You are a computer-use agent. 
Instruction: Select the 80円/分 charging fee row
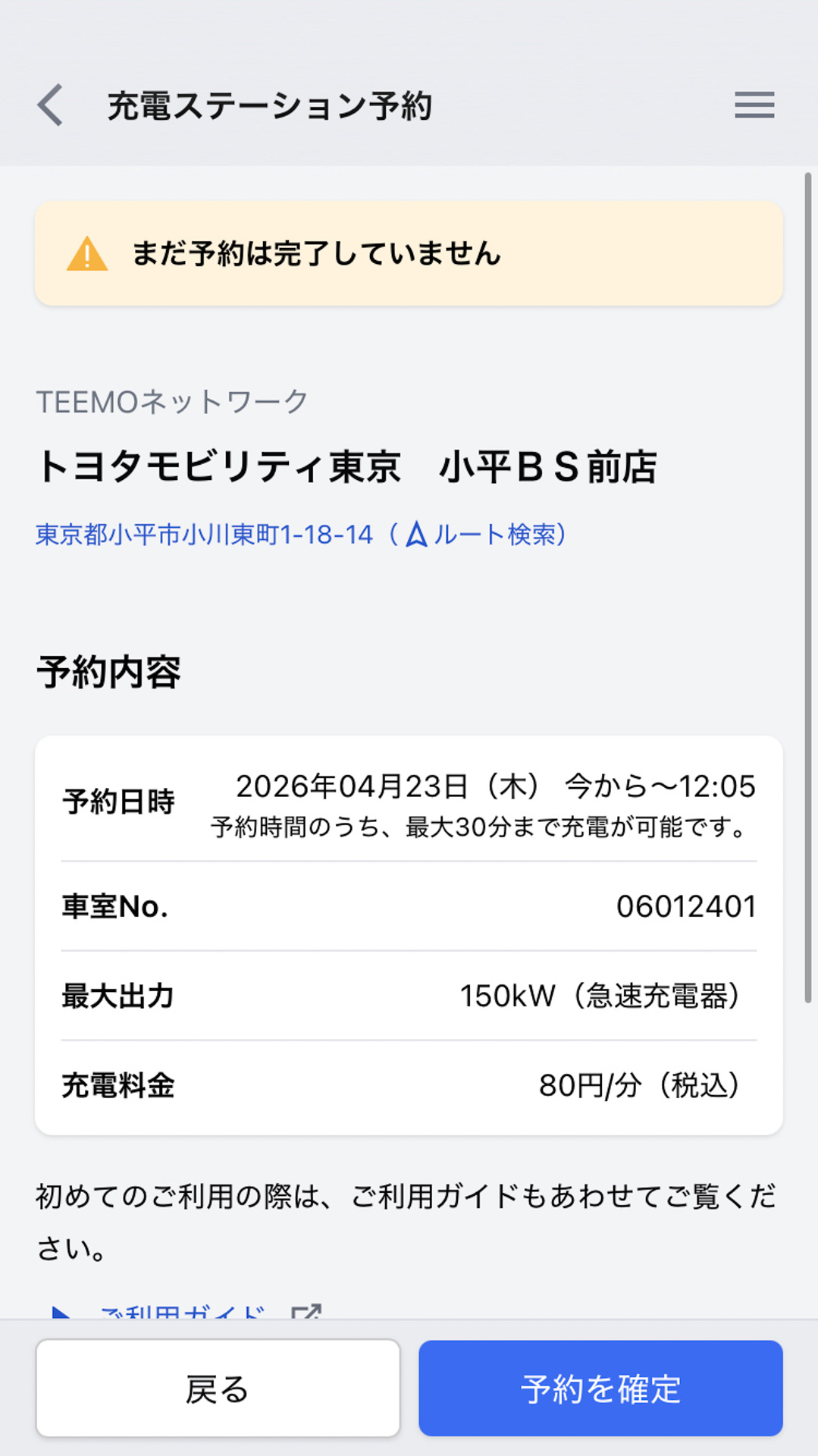pyautogui.click(x=639, y=1085)
